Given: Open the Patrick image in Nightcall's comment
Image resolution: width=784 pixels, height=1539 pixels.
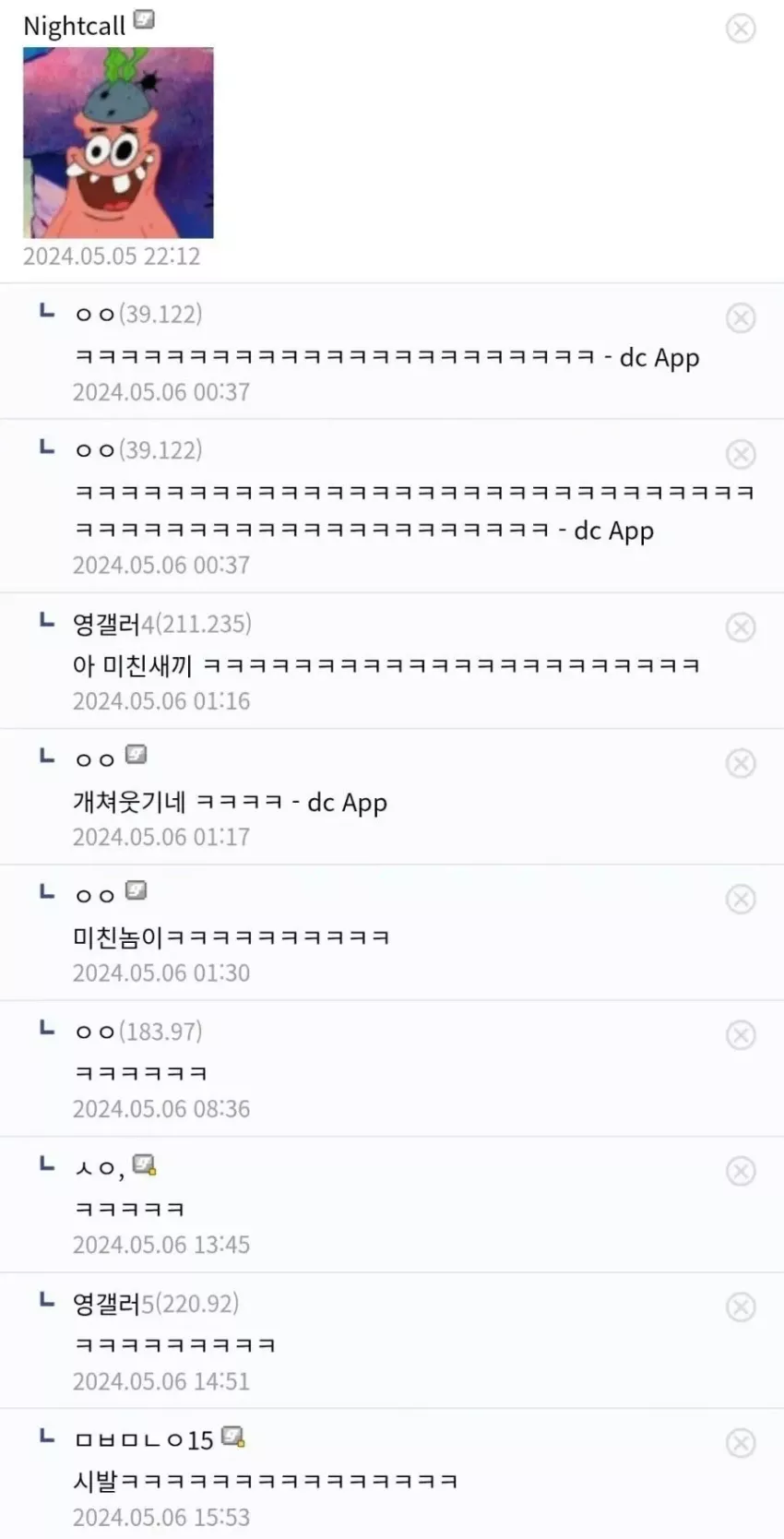Looking at the screenshot, I should [118, 143].
